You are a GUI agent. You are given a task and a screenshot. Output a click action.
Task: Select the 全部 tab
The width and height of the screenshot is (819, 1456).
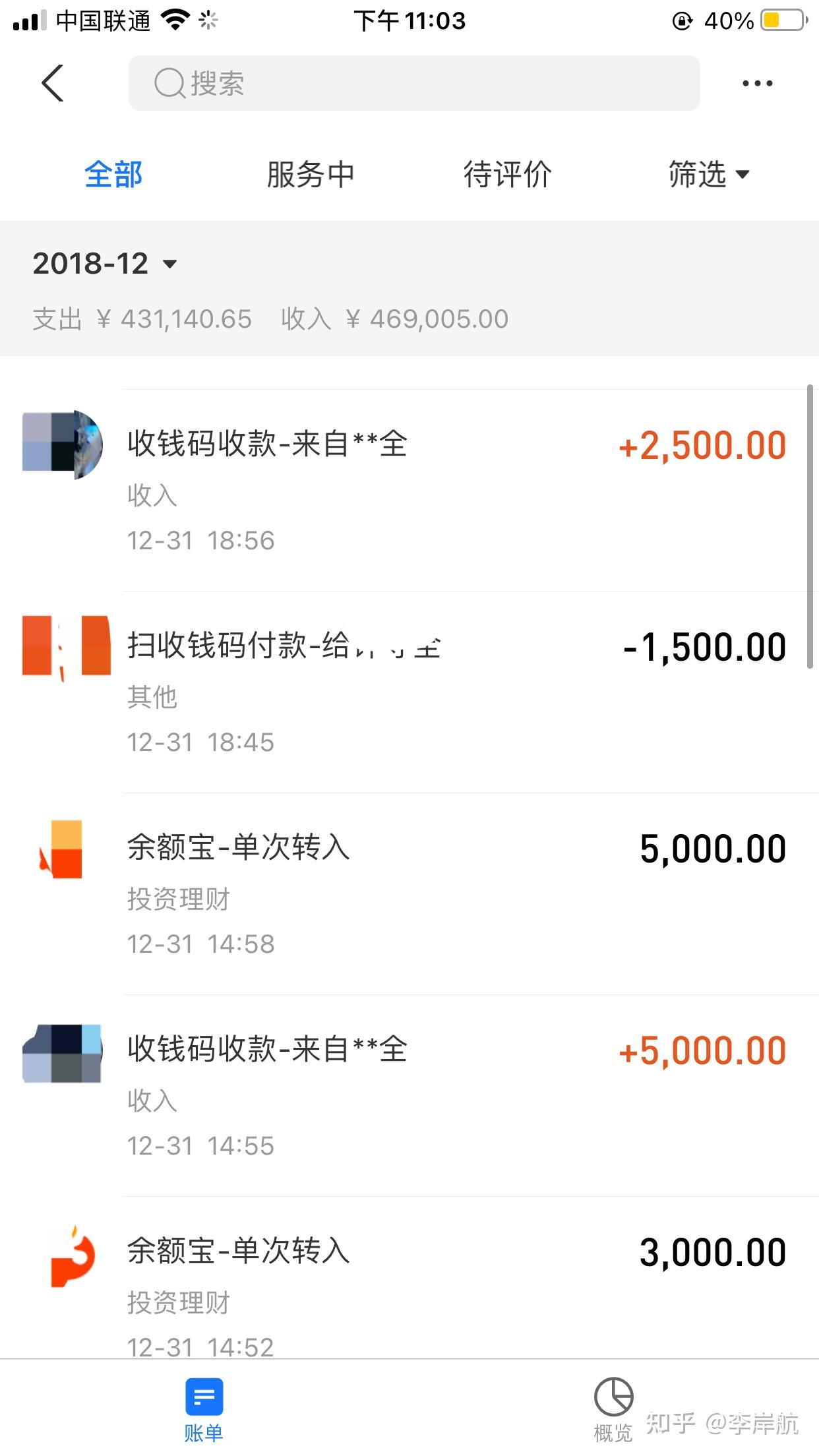[113, 174]
